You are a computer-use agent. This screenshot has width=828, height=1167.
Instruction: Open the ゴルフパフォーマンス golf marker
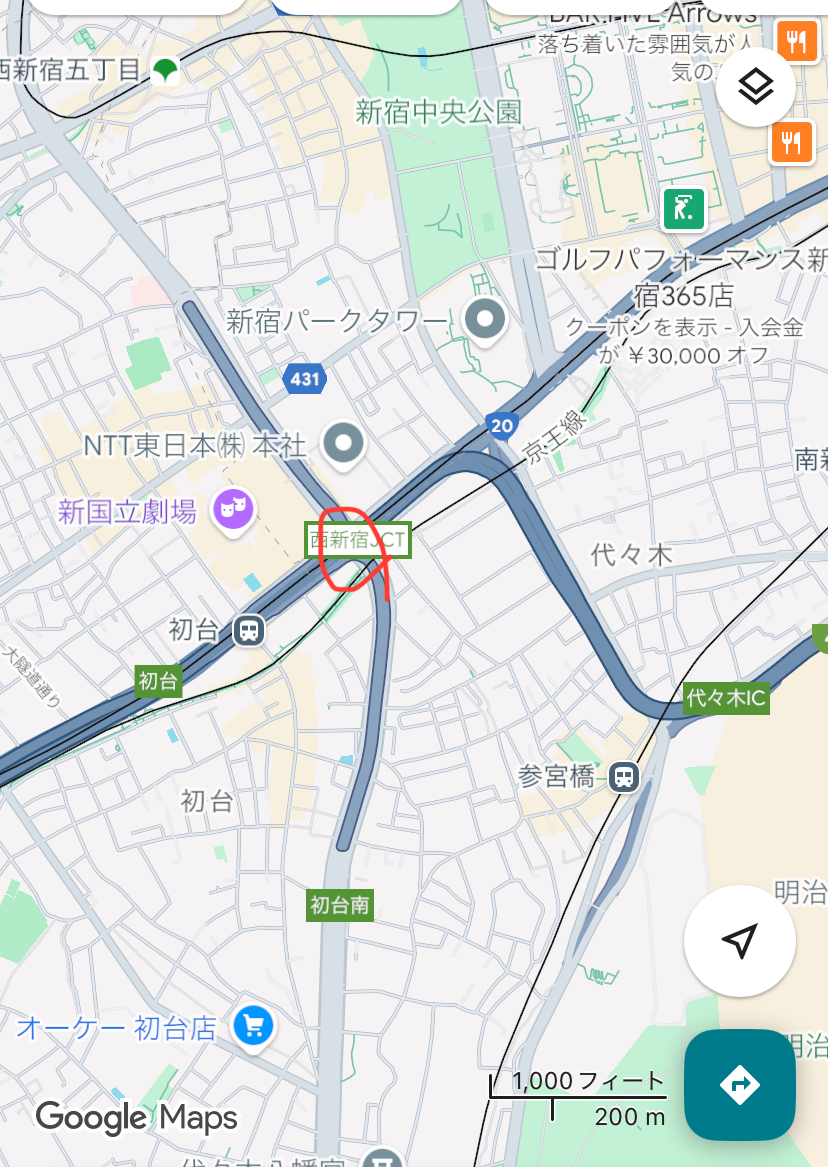click(685, 208)
